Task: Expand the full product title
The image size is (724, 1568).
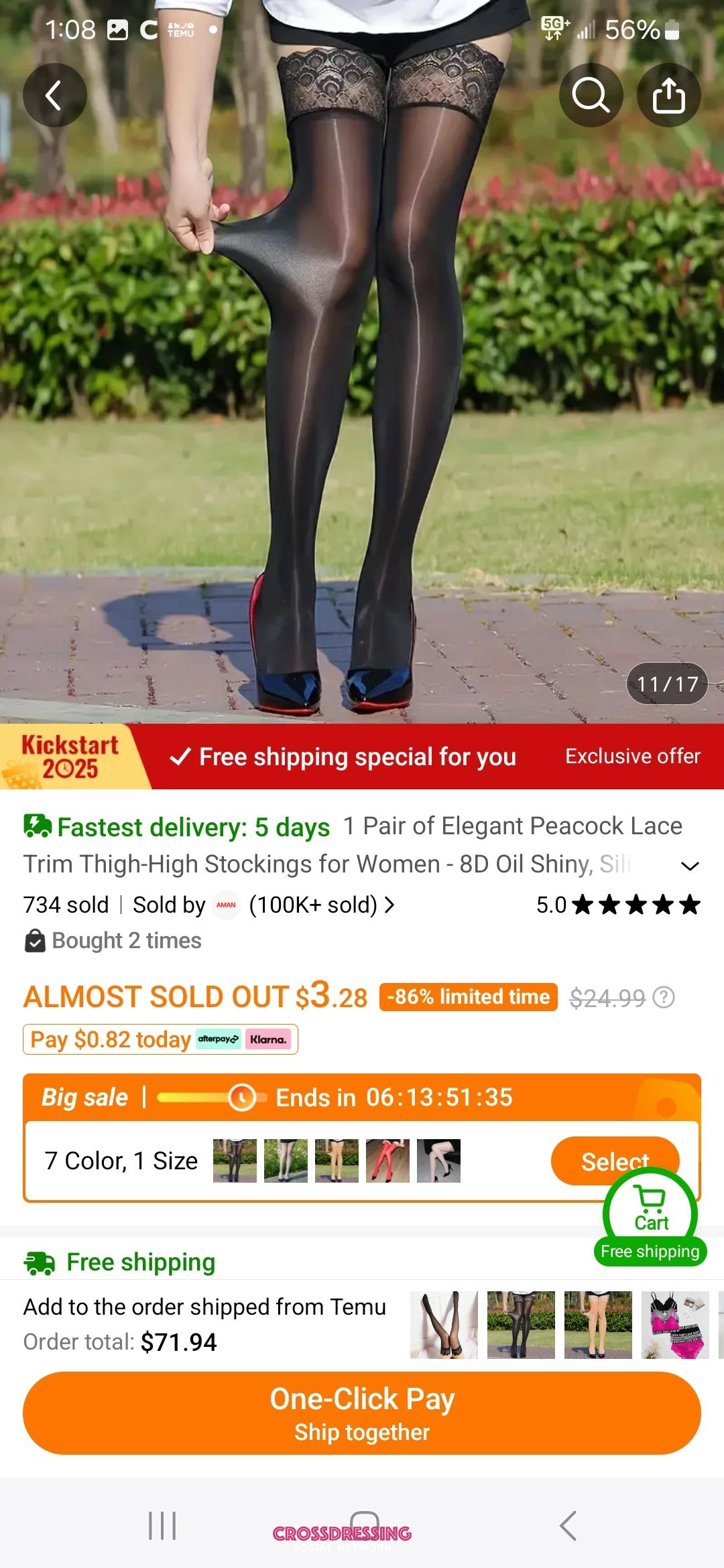Action: pyautogui.click(x=690, y=866)
